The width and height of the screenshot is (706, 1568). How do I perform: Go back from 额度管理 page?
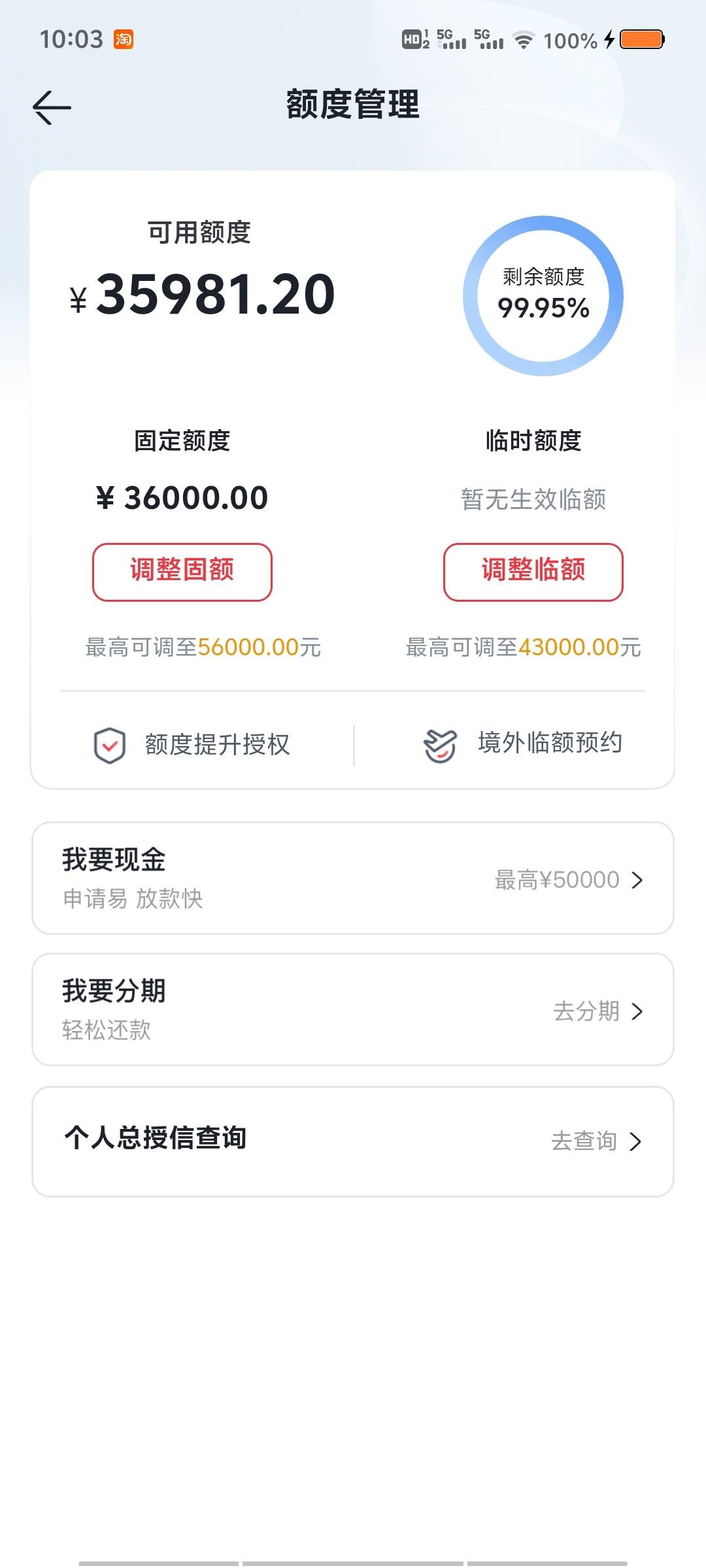[x=52, y=107]
